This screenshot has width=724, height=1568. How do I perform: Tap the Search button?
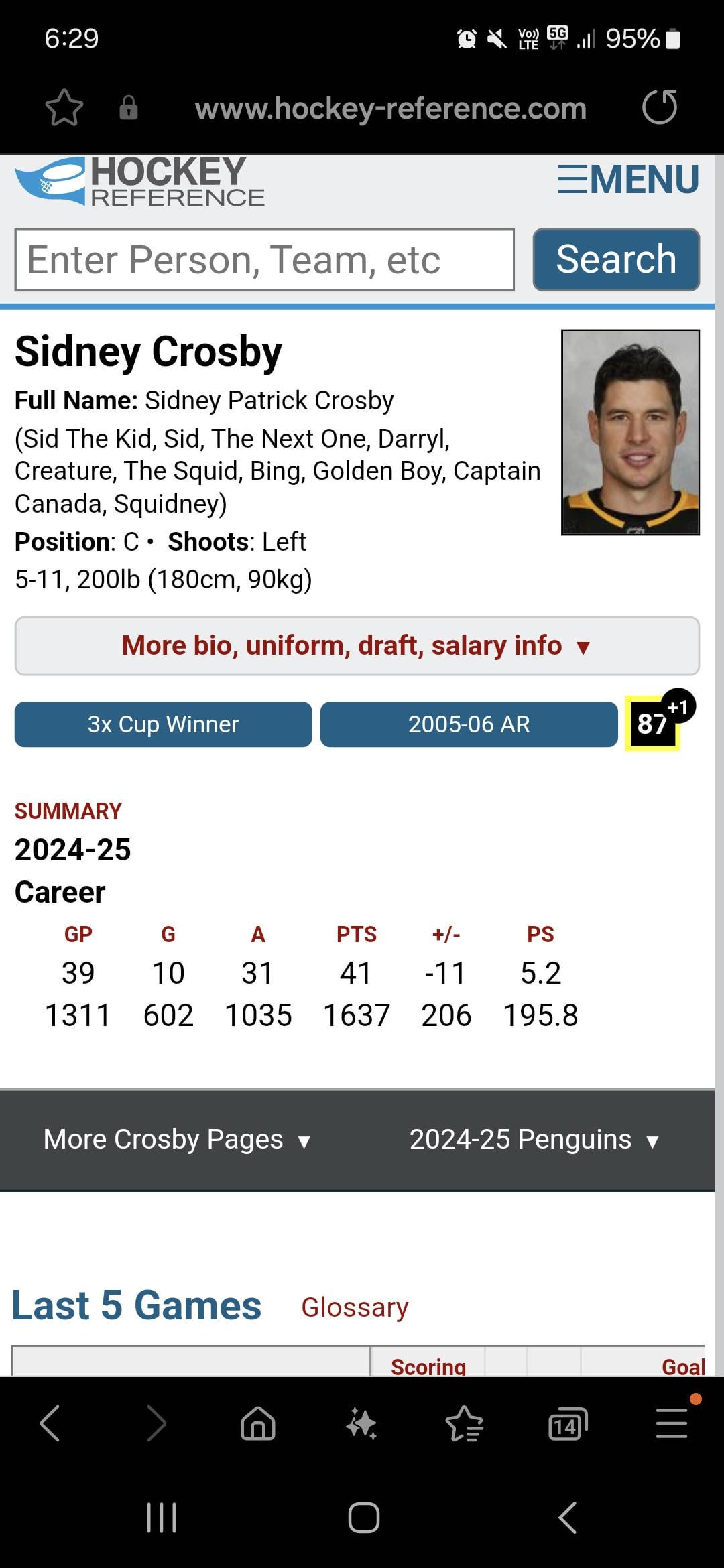click(616, 260)
